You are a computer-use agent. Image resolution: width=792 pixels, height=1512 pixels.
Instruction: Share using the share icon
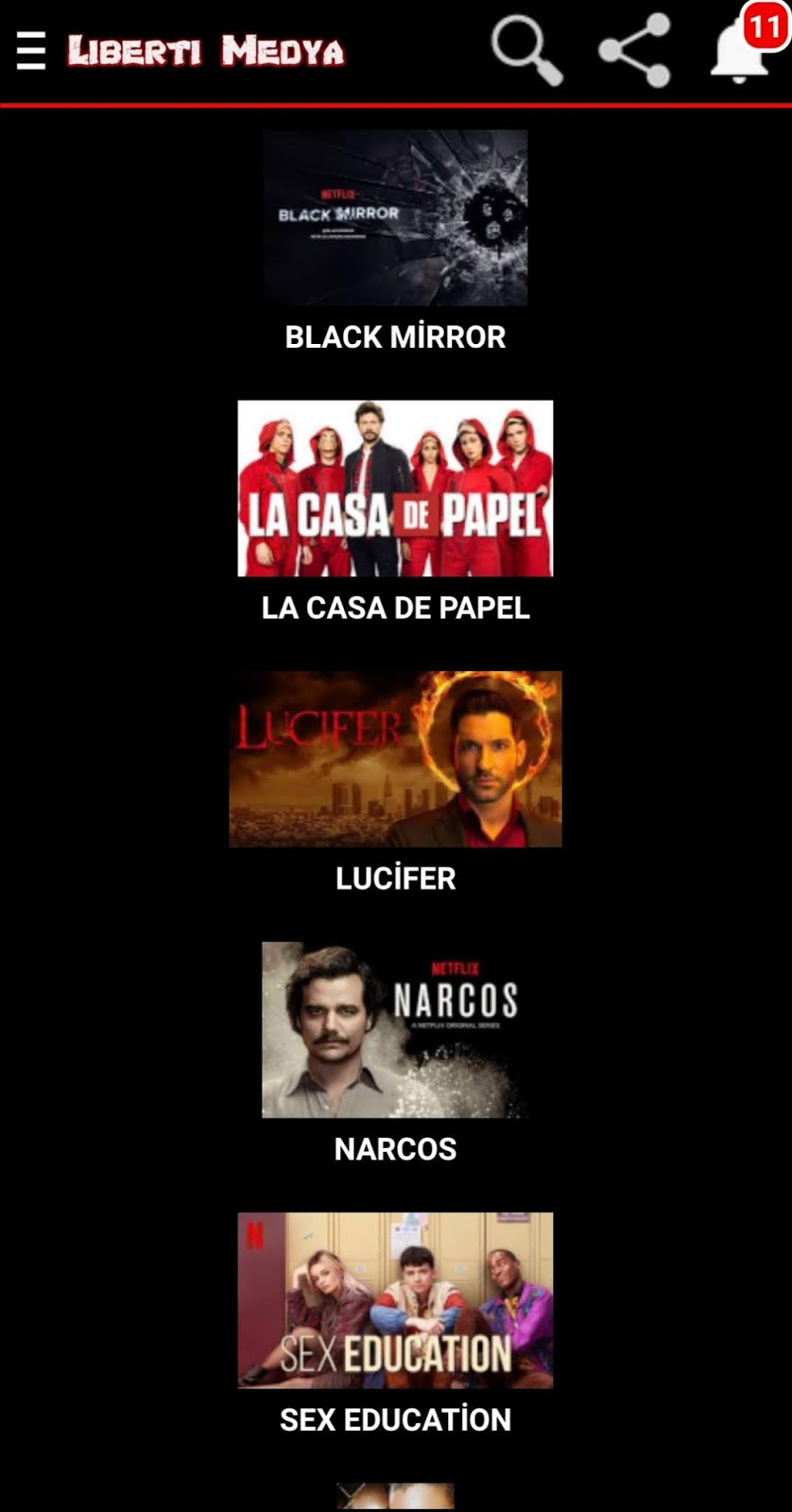point(635,51)
